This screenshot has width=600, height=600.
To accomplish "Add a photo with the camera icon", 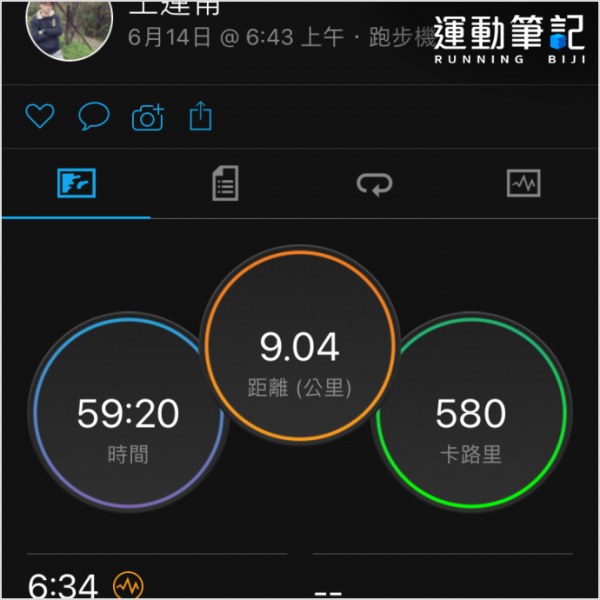I will pos(148,117).
